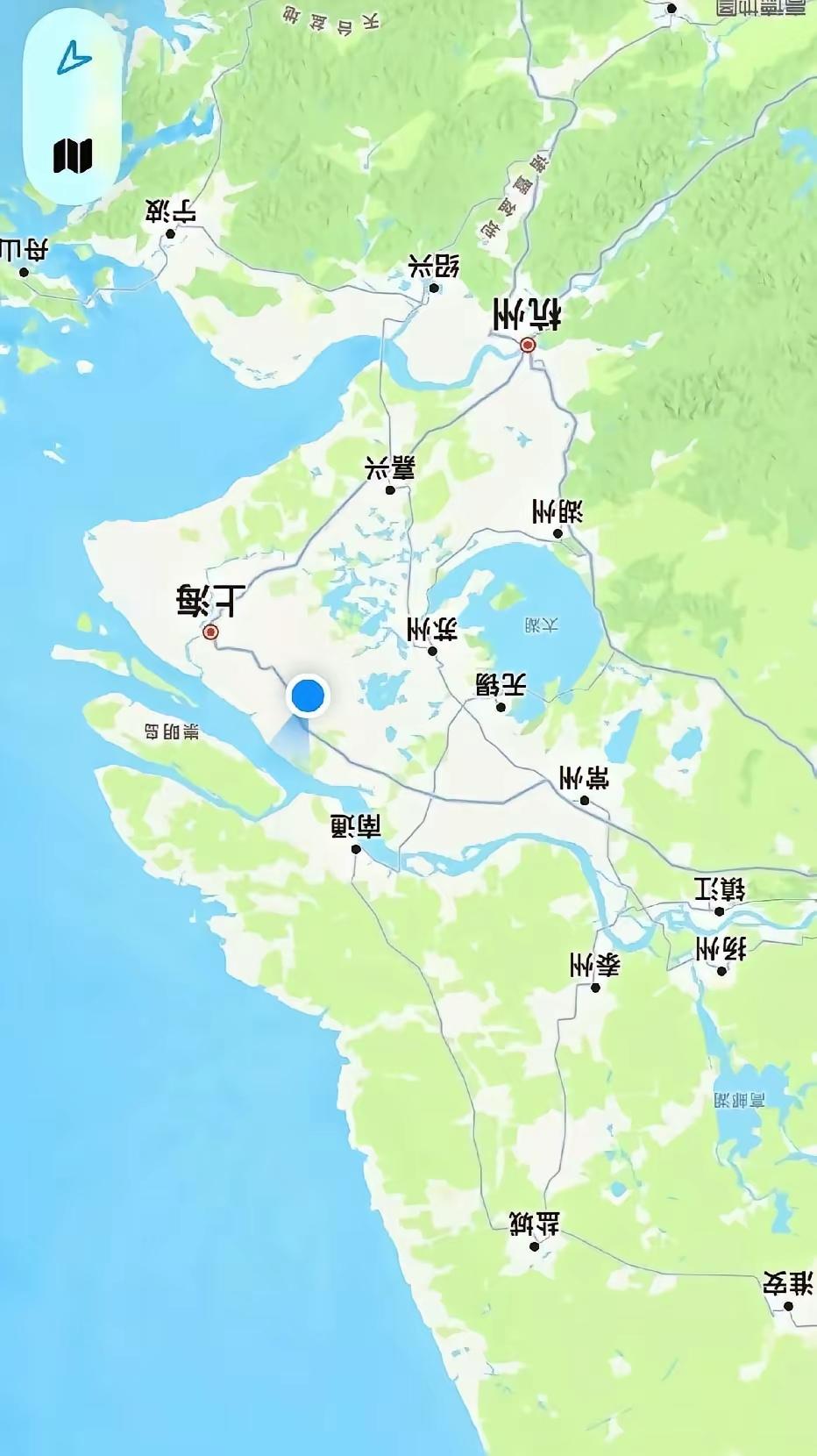This screenshot has height=1456, width=817.
Task: Tap the 崇明岛 island label
Action: (174, 731)
